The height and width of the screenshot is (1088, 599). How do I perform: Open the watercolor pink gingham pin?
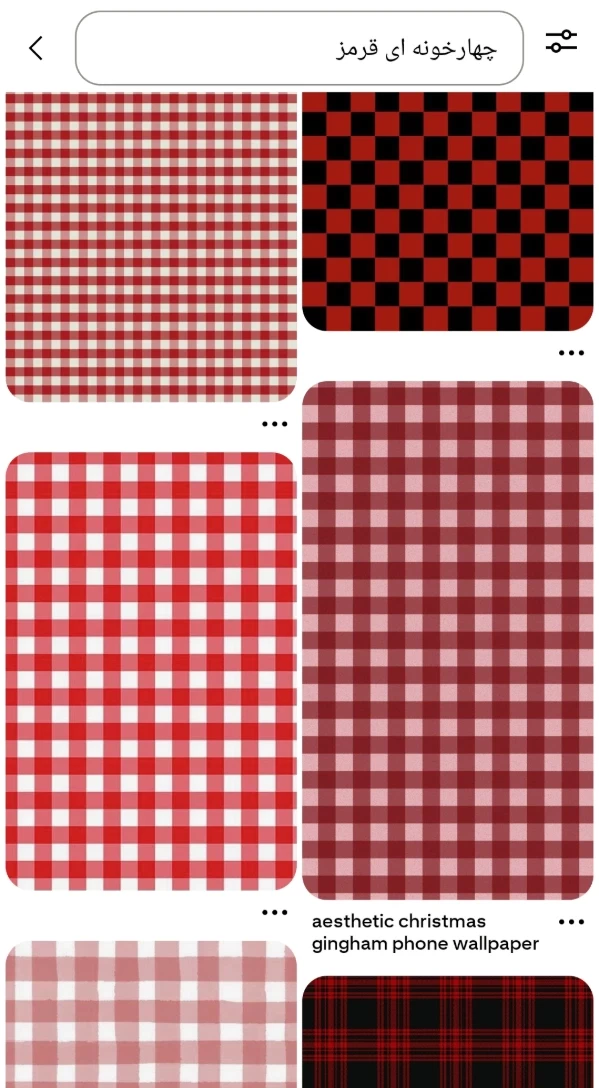point(151,1014)
